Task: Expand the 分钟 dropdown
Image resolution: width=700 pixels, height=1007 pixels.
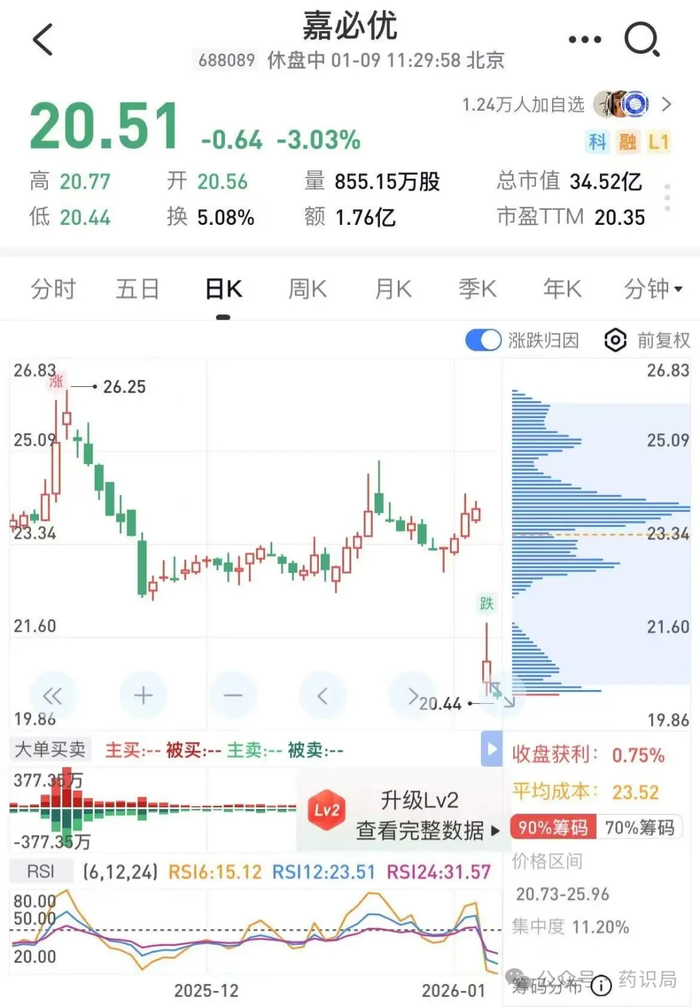Action: pos(654,289)
